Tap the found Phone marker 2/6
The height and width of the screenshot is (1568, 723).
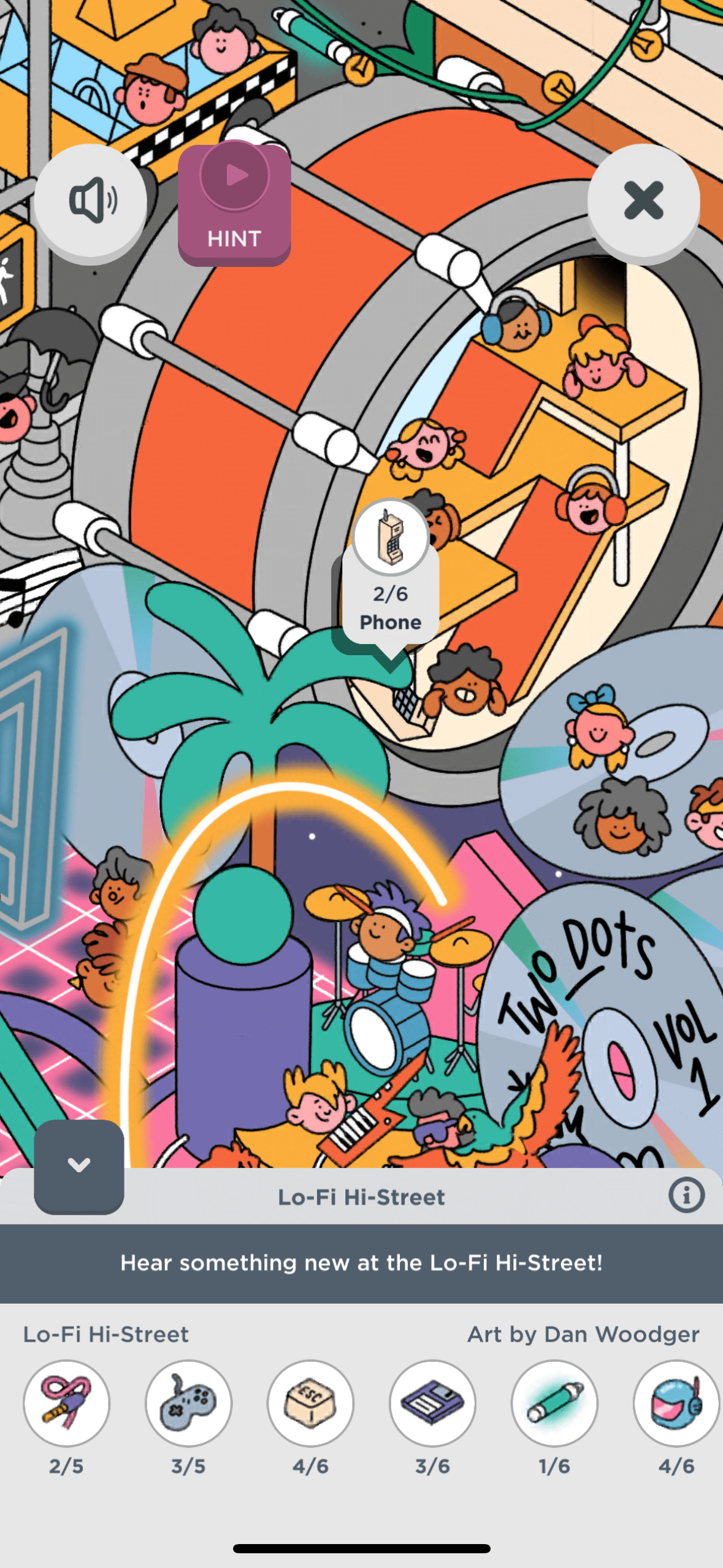(391, 572)
